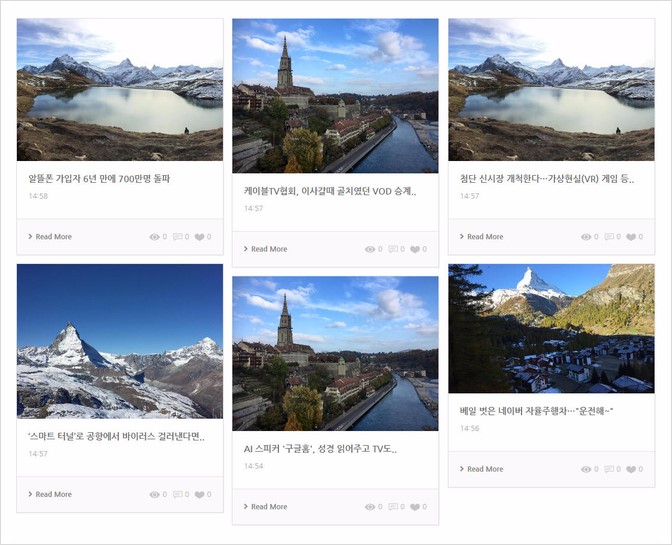672x545 pixels.
Task: Like the 'AI 스피커 구글홈' article
Action: tap(415, 507)
